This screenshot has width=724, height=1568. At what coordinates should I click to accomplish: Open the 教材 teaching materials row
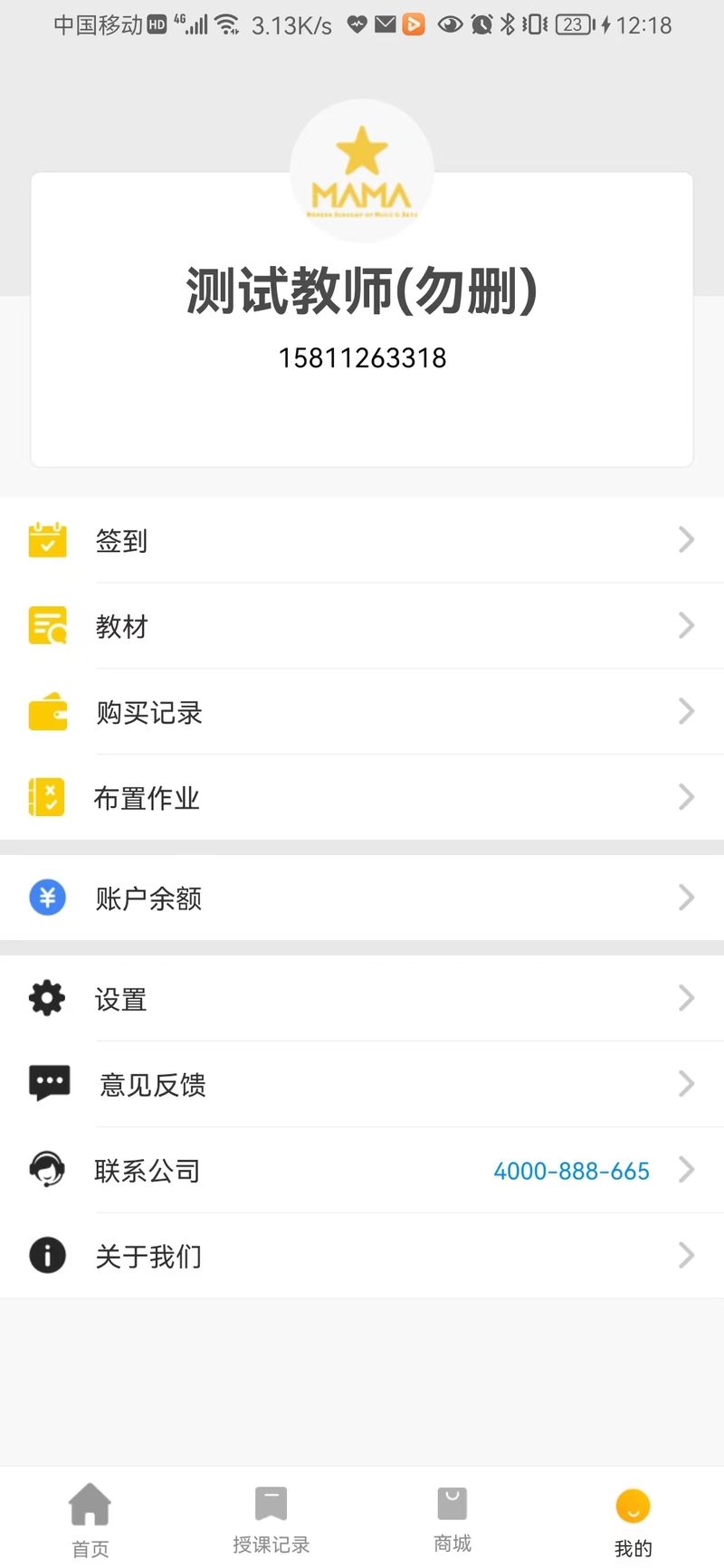coord(362,626)
